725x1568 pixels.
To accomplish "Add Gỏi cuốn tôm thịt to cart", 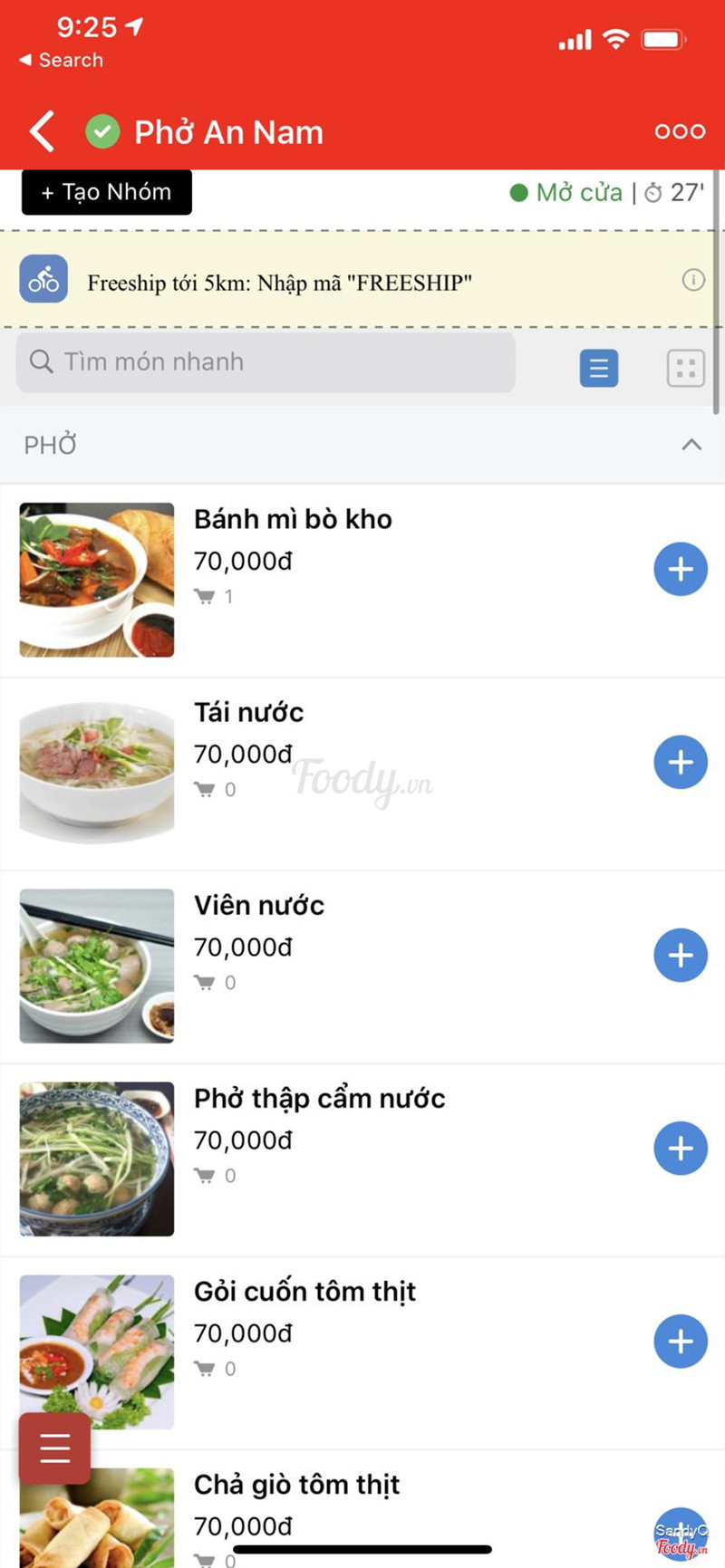I will [x=680, y=1341].
